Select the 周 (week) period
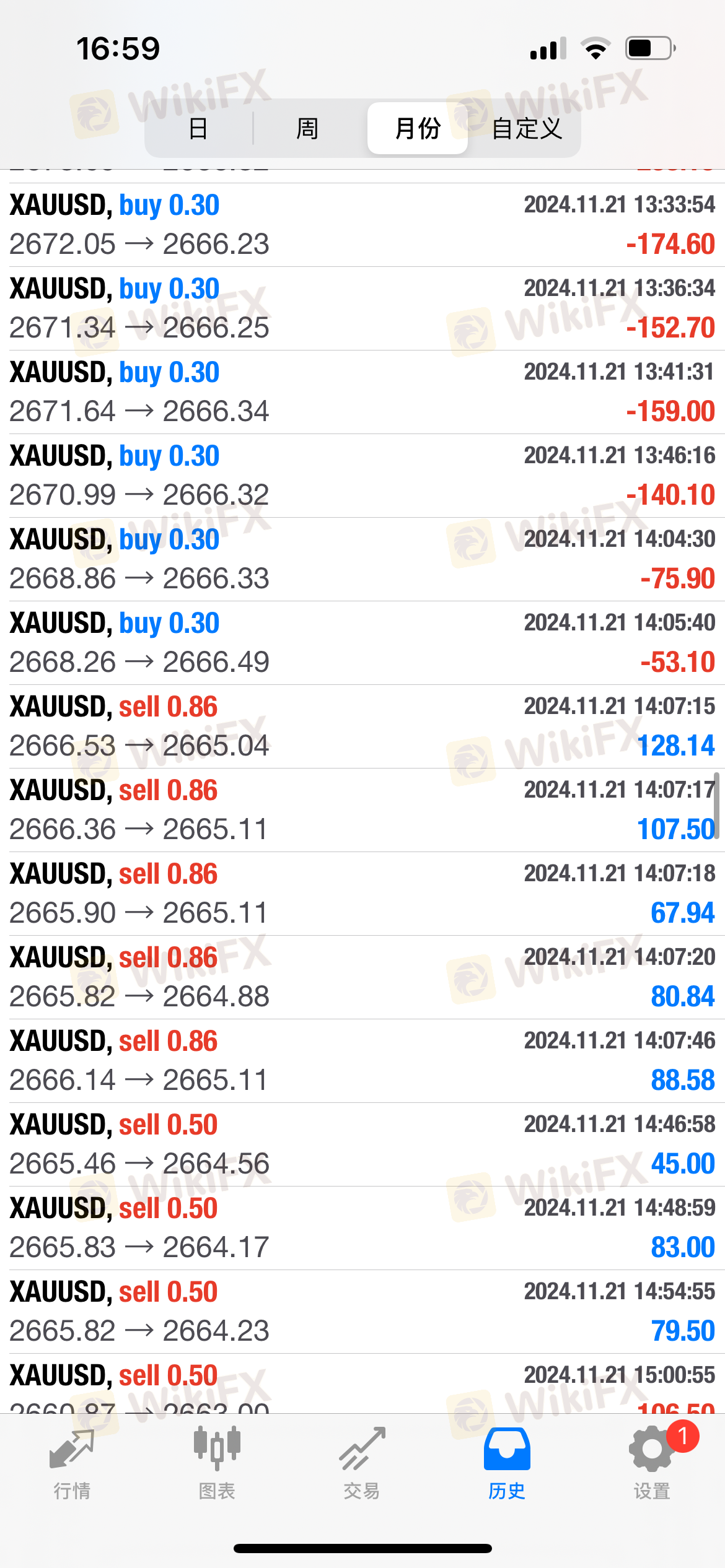Screen dimensions: 725x1568 point(307,128)
